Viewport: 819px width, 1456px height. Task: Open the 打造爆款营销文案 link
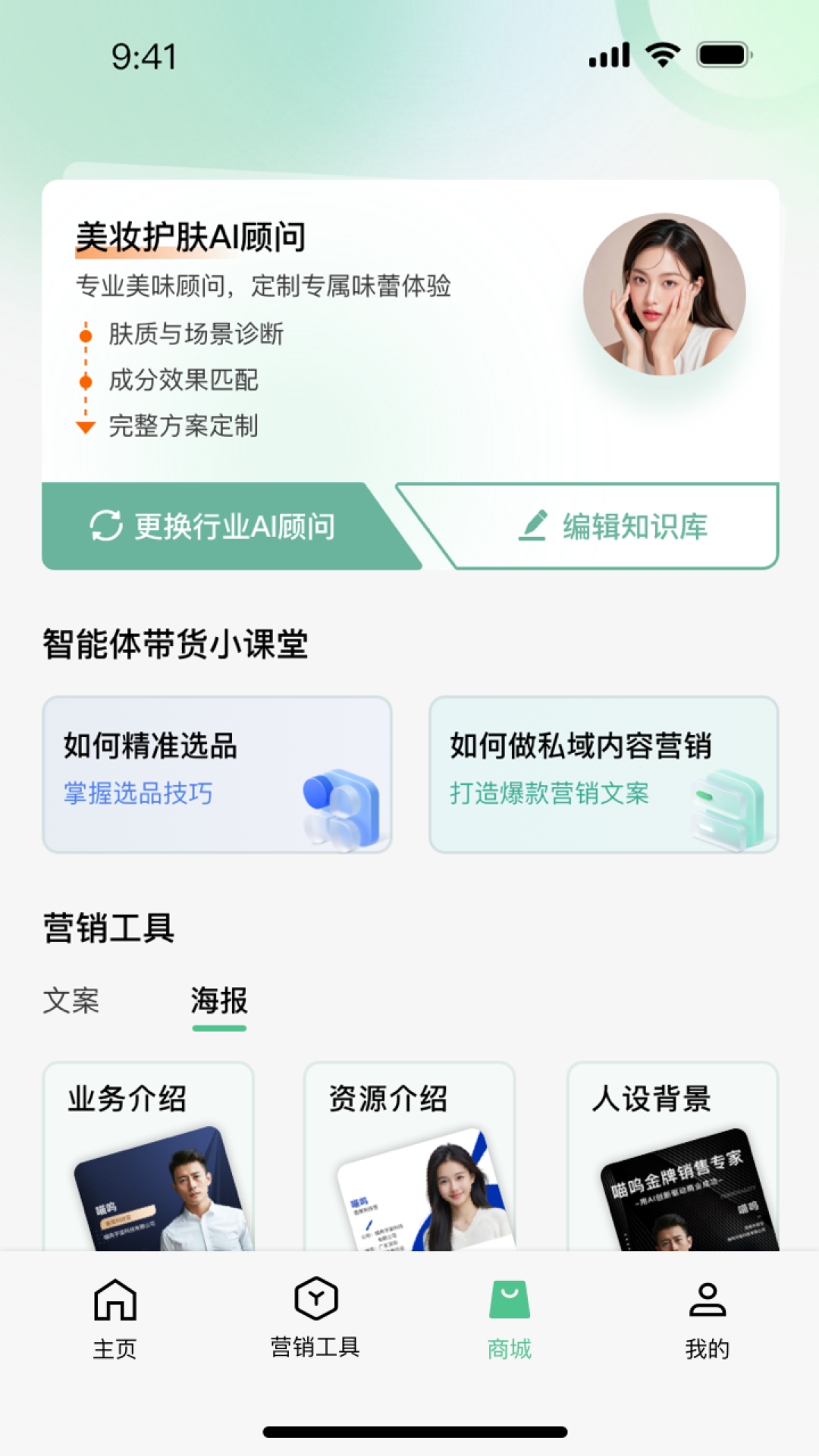550,795
